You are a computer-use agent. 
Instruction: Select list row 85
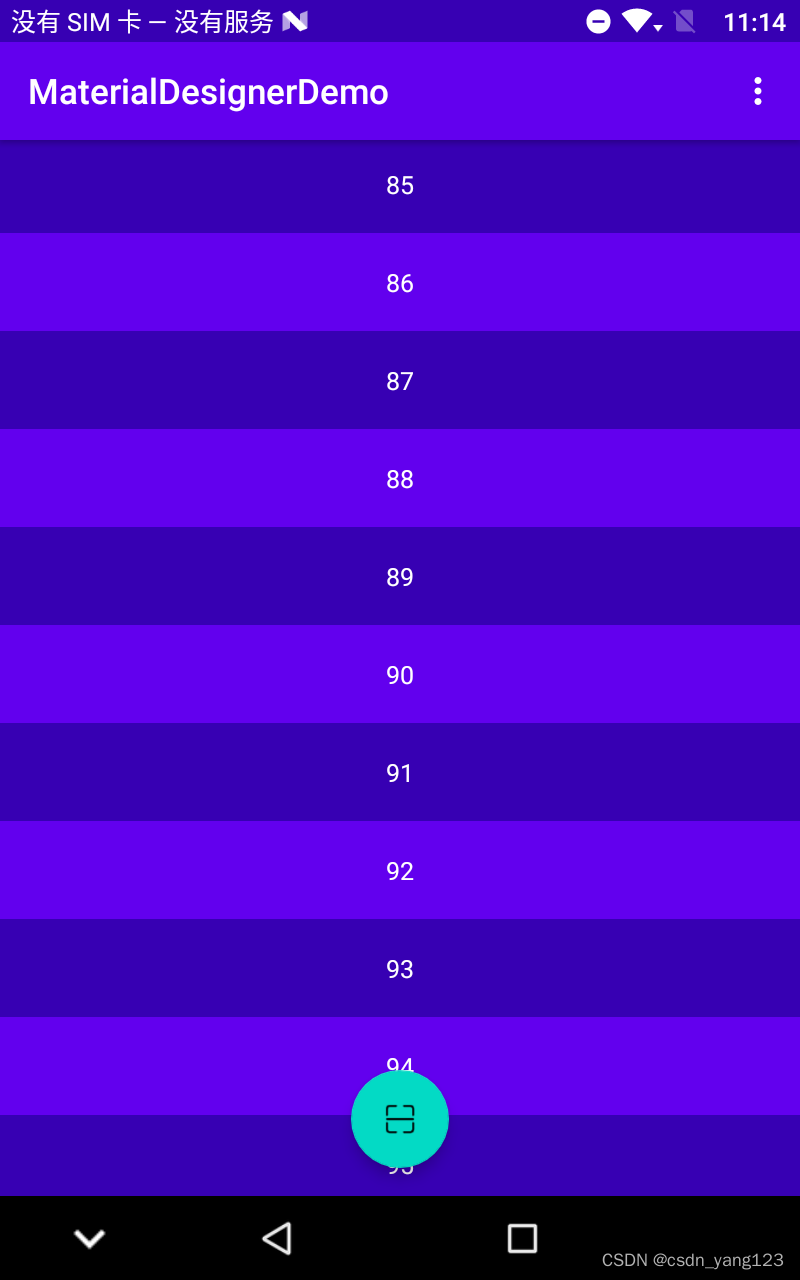[x=400, y=186]
